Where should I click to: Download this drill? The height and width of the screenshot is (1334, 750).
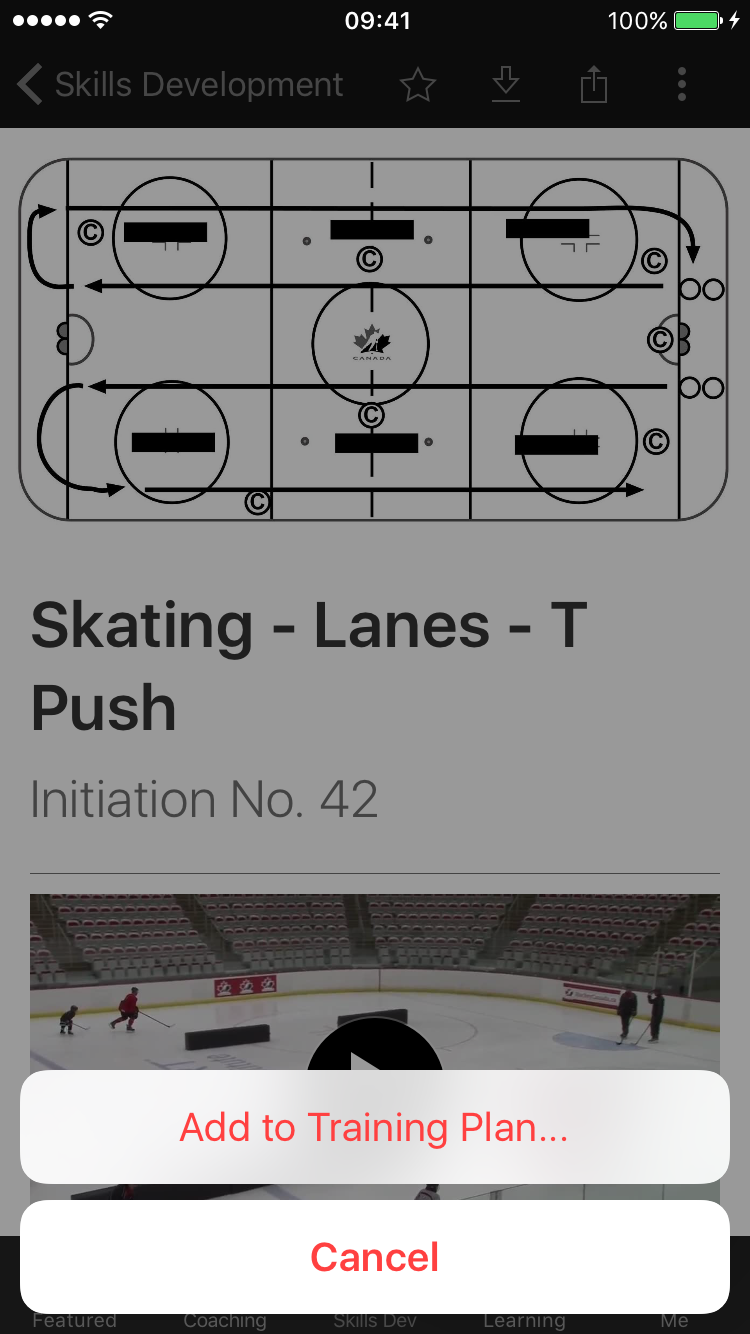[x=506, y=85]
